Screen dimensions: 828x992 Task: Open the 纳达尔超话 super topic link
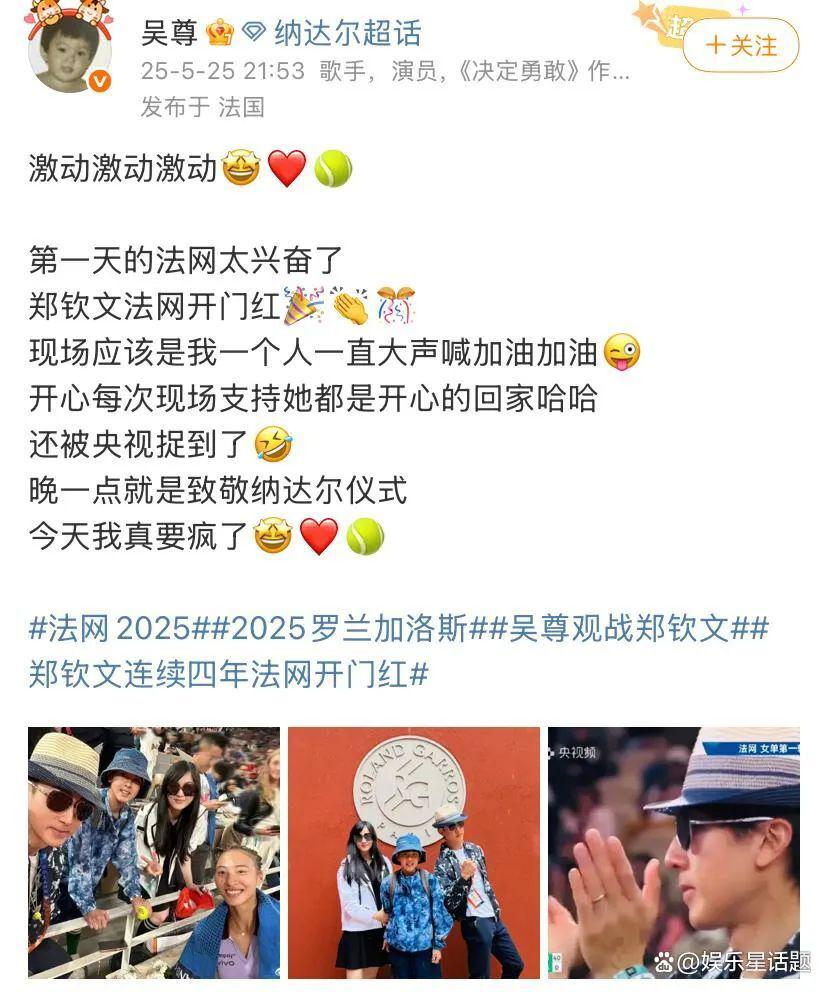tap(345, 32)
